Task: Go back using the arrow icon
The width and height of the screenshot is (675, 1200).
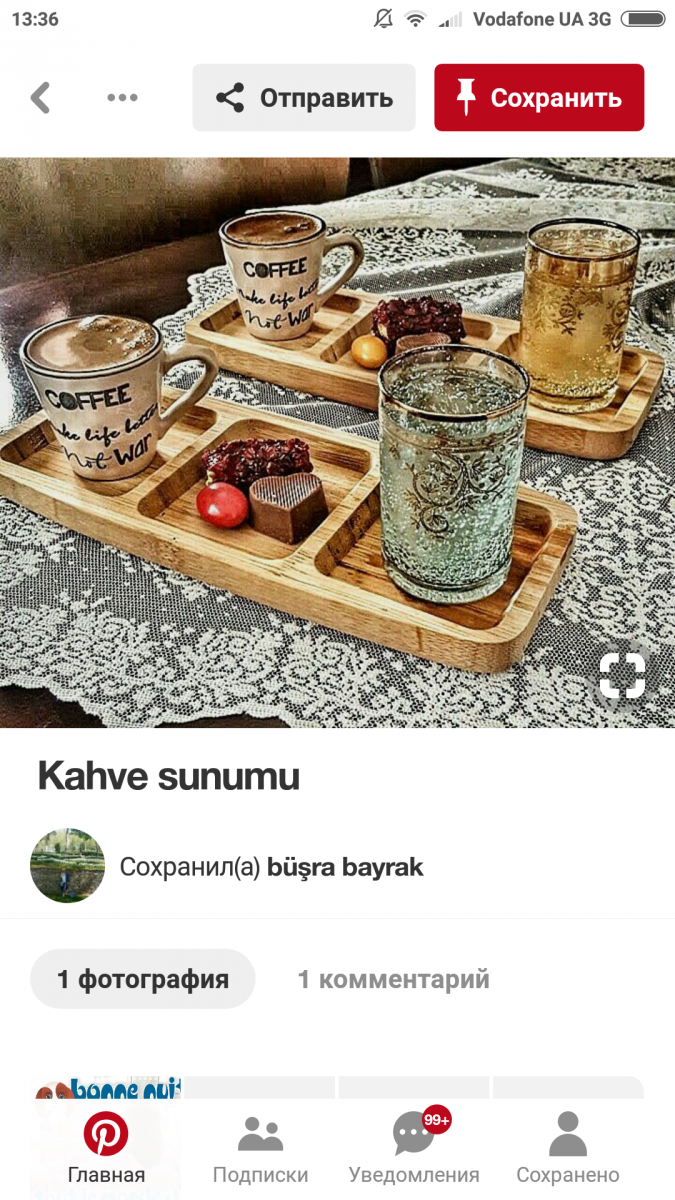Action: click(x=40, y=98)
